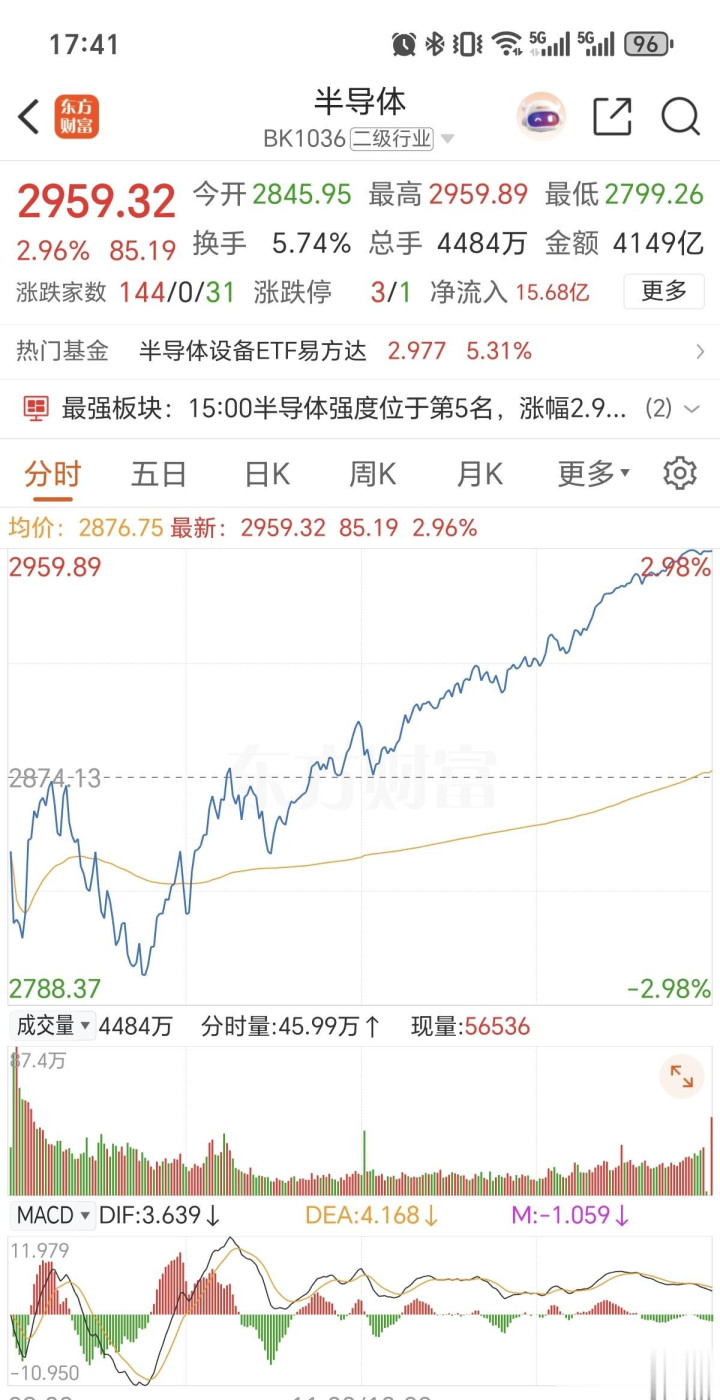720x1400 pixels.
Task: Open the MACD indicator selector
Action: pyautogui.click(x=53, y=1216)
